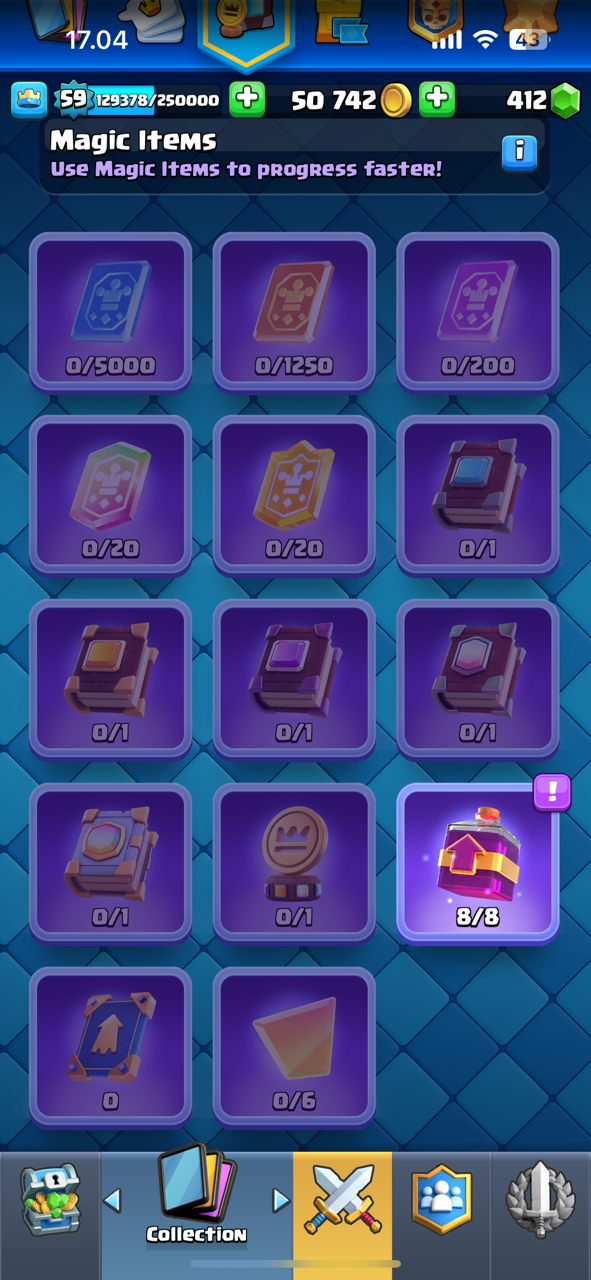The image size is (591, 1280).
Task: Tap the right arrow beside Collection
Action: tap(281, 1199)
